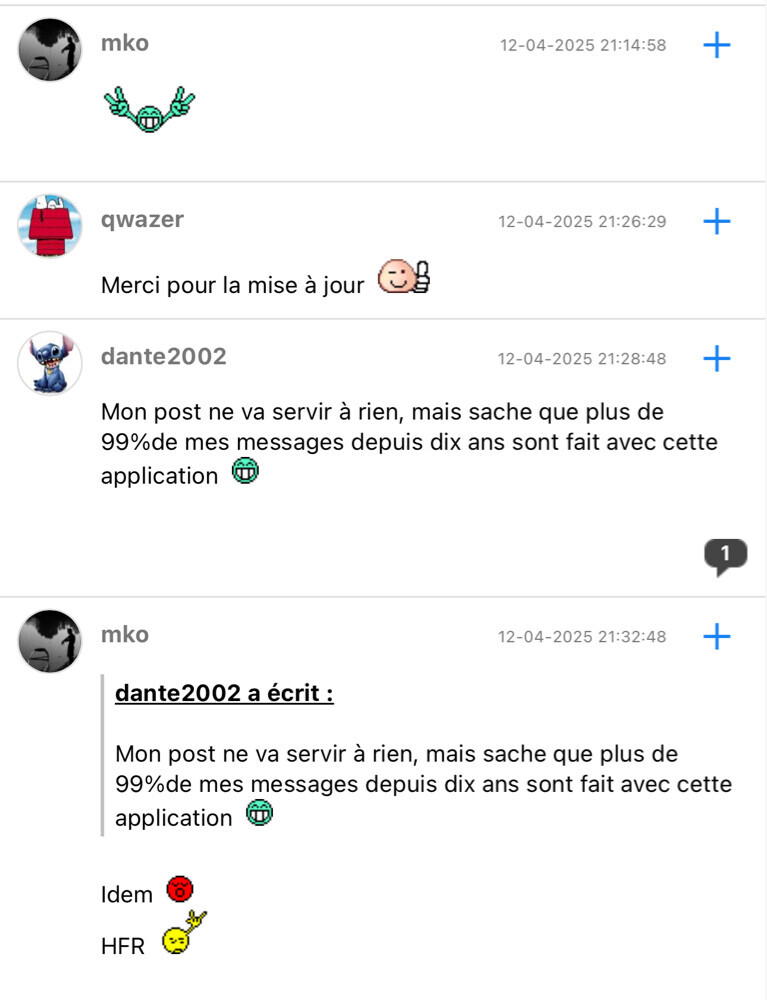Open dante2002's Stitch avatar
767x1000 pixels.
tap(50, 363)
